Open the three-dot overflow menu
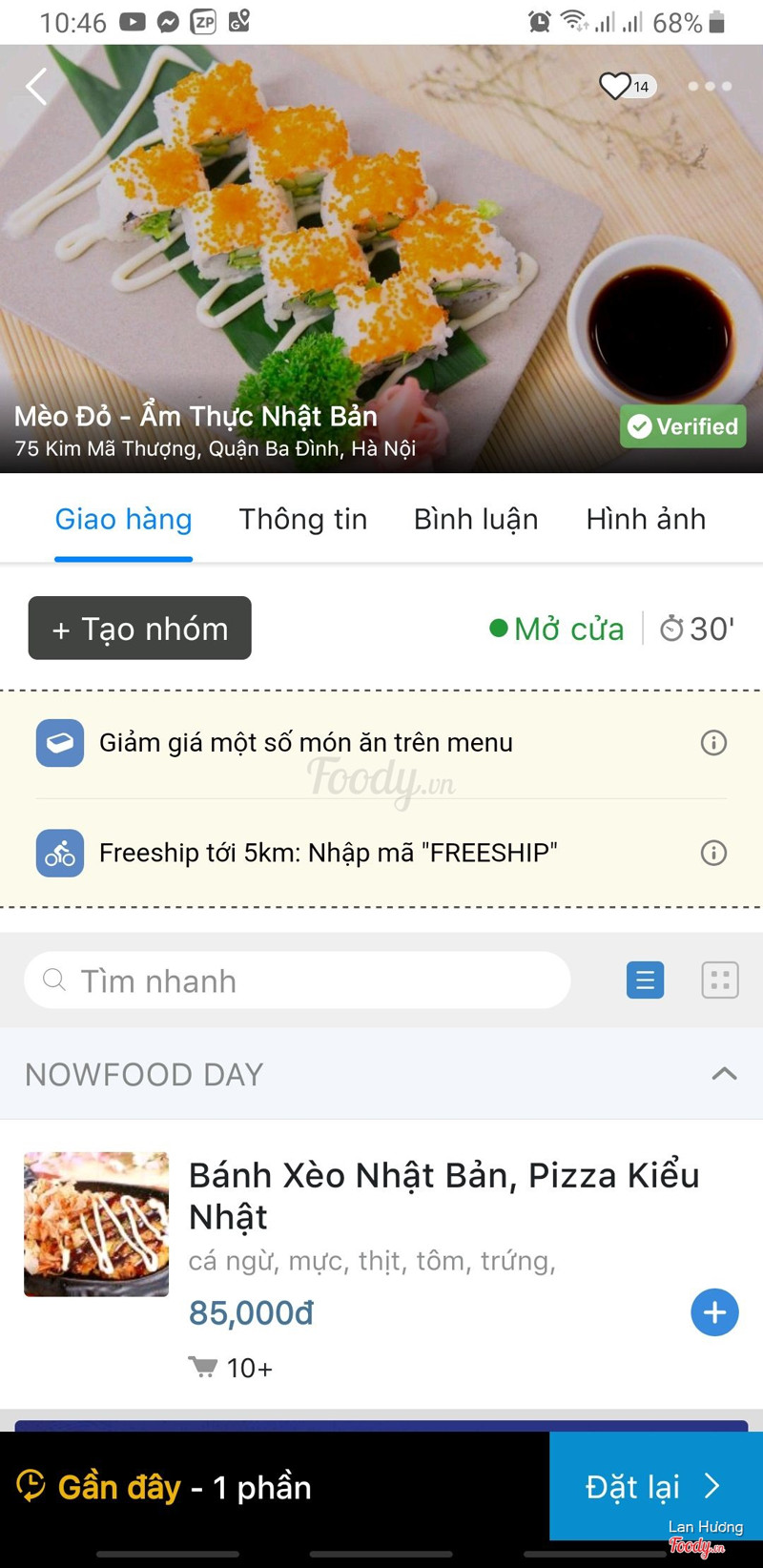 (x=710, y=86)
